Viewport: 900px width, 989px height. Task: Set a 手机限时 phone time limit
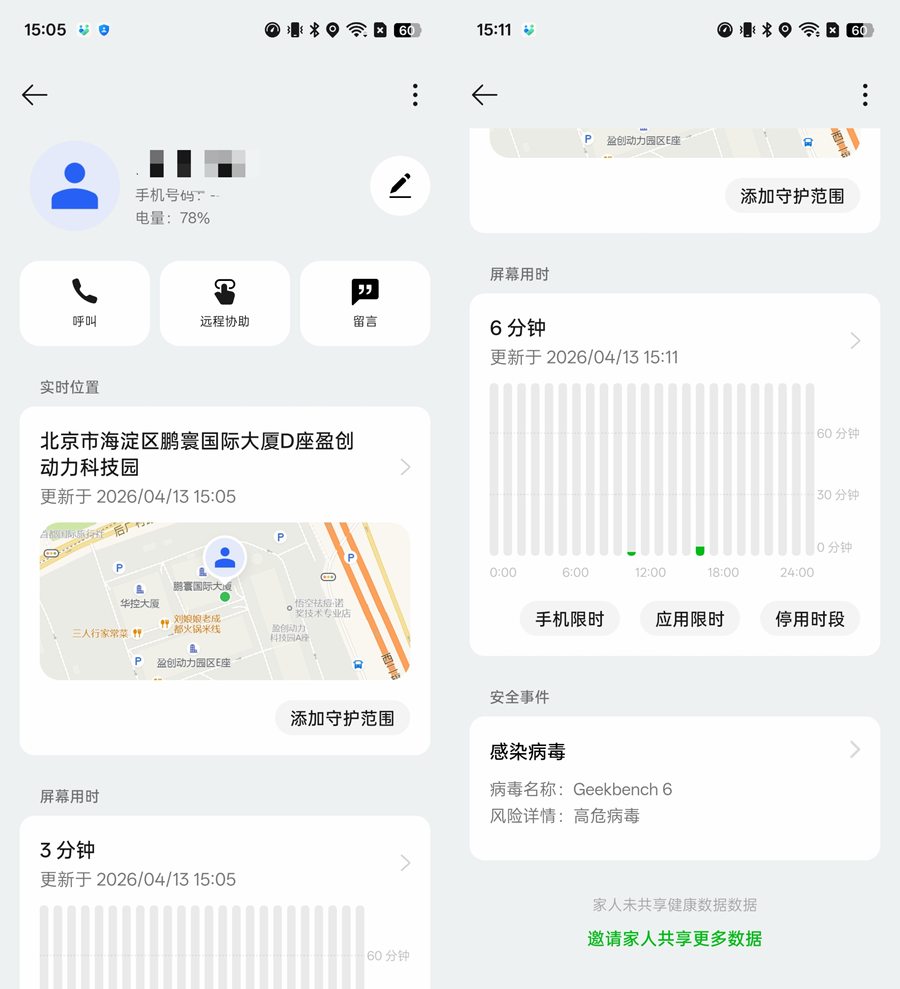tap(570, 619)
